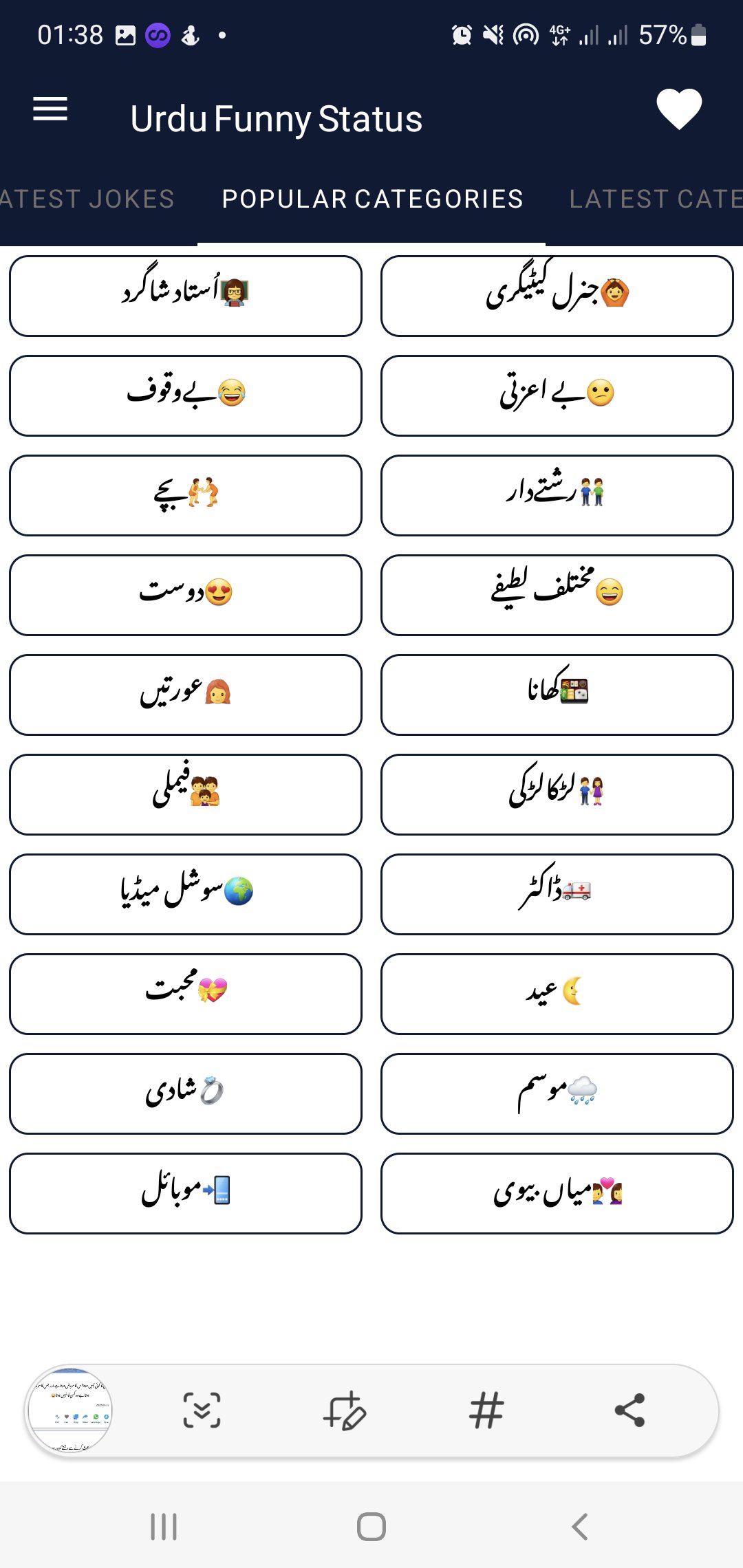Choose the دوست category
743x1568 pixels.
[x=186, y=595]
